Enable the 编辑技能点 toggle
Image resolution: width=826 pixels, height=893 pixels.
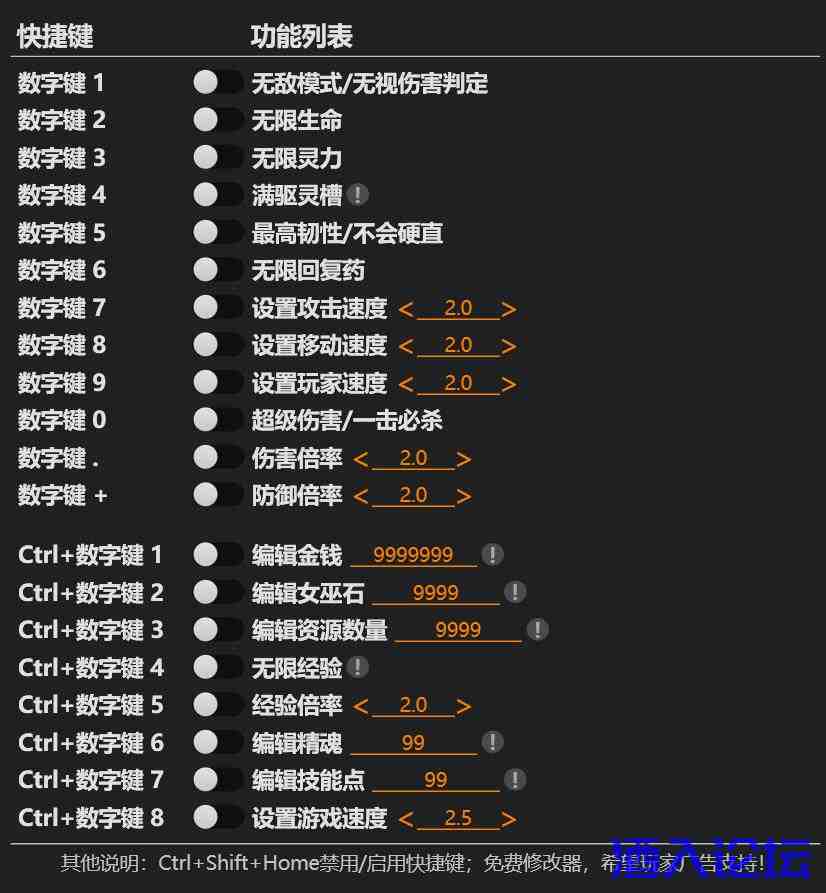pyautogui.click(x=218, y=779)
